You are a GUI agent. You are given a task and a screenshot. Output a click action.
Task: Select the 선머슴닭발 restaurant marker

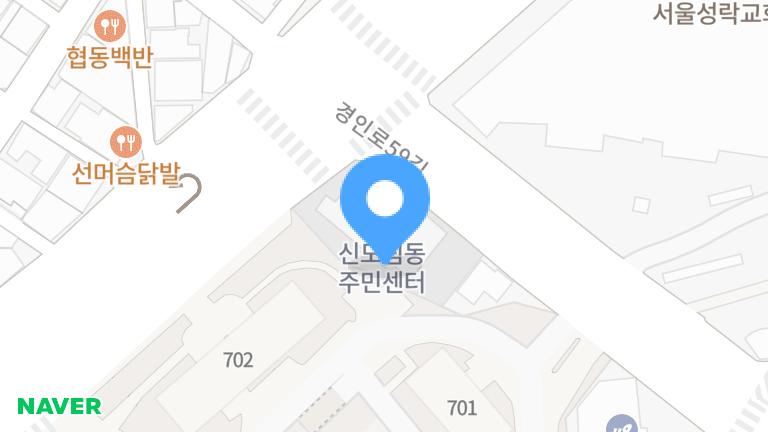tap(125, 140)
